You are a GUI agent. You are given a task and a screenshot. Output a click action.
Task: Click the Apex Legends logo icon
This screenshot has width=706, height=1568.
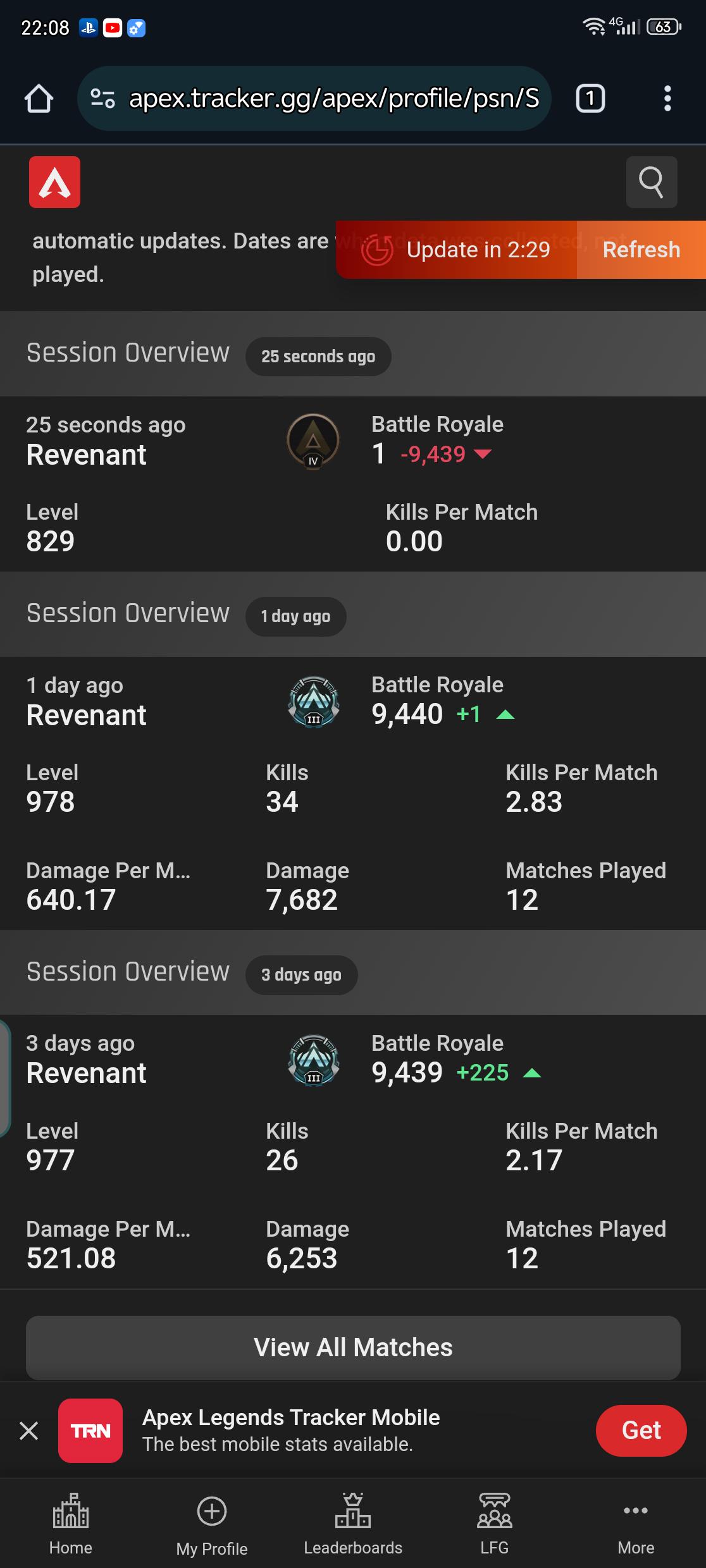click(x=54, y=183)
